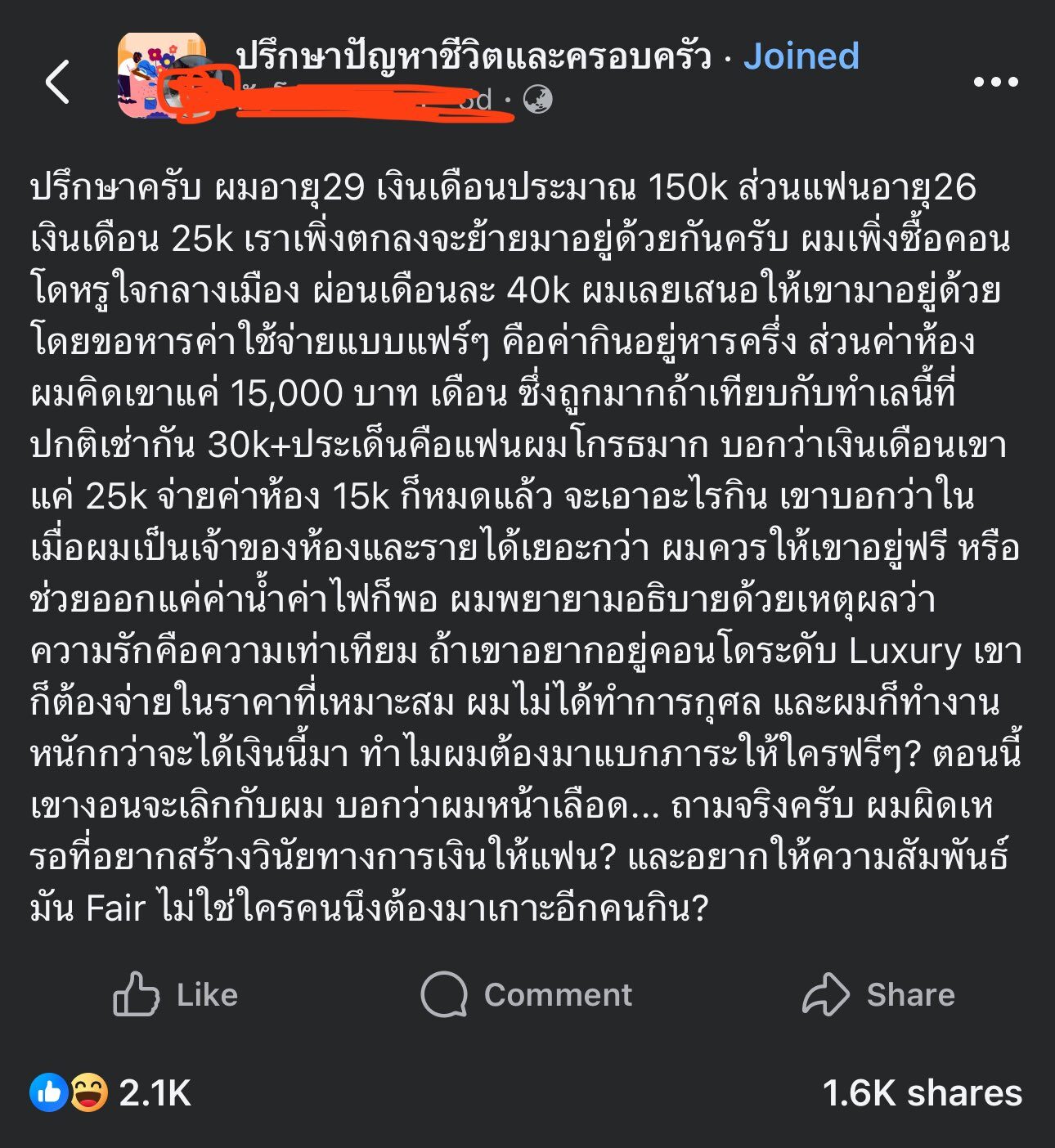View who reacted 2.1K
The width and height of the screenshot is (1055, 1148).
[111, 1093]
